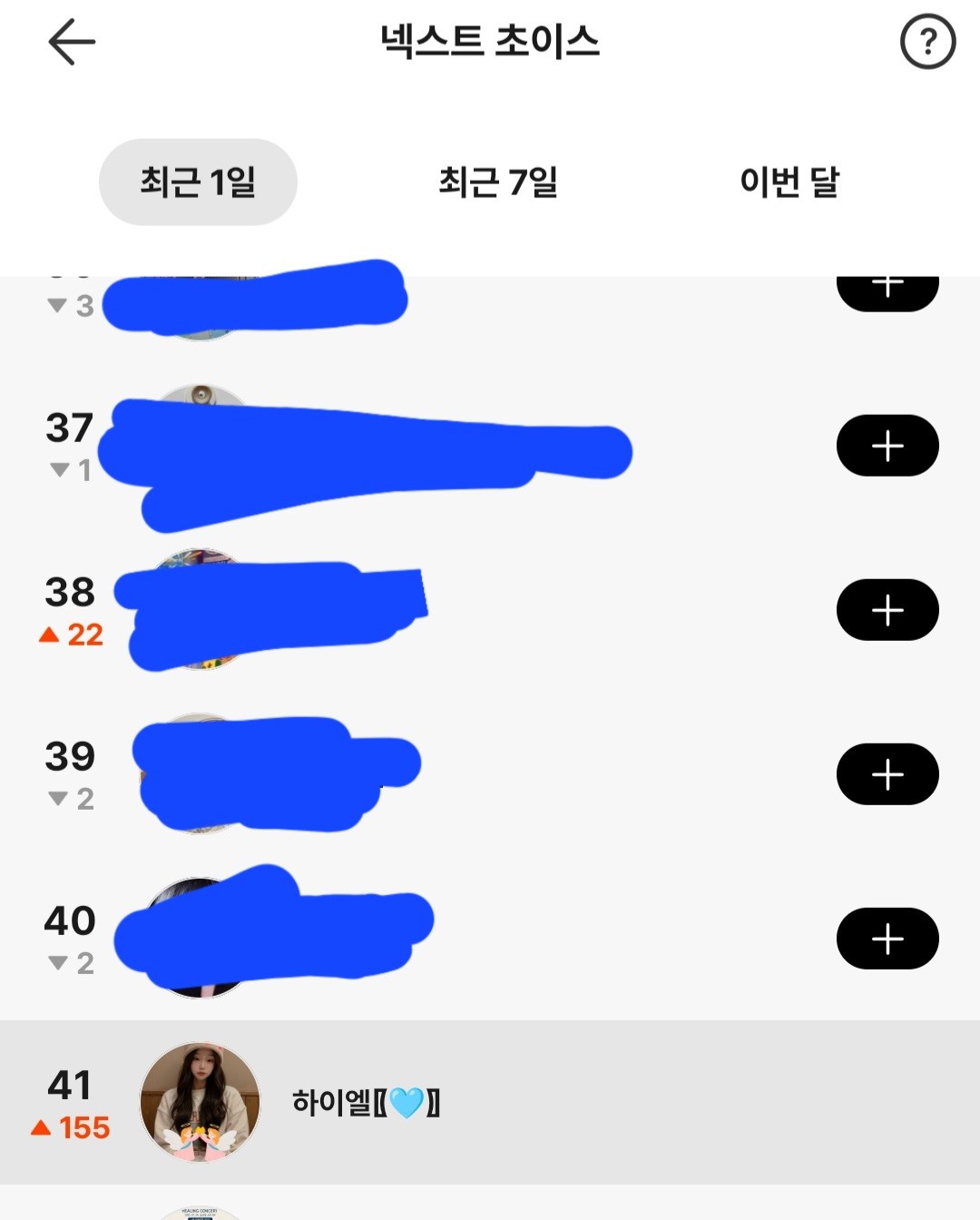Viewport: 980px width, 1220px height.
Task: Add the rank 38 user with plus
Action: [x=887, y=610]
